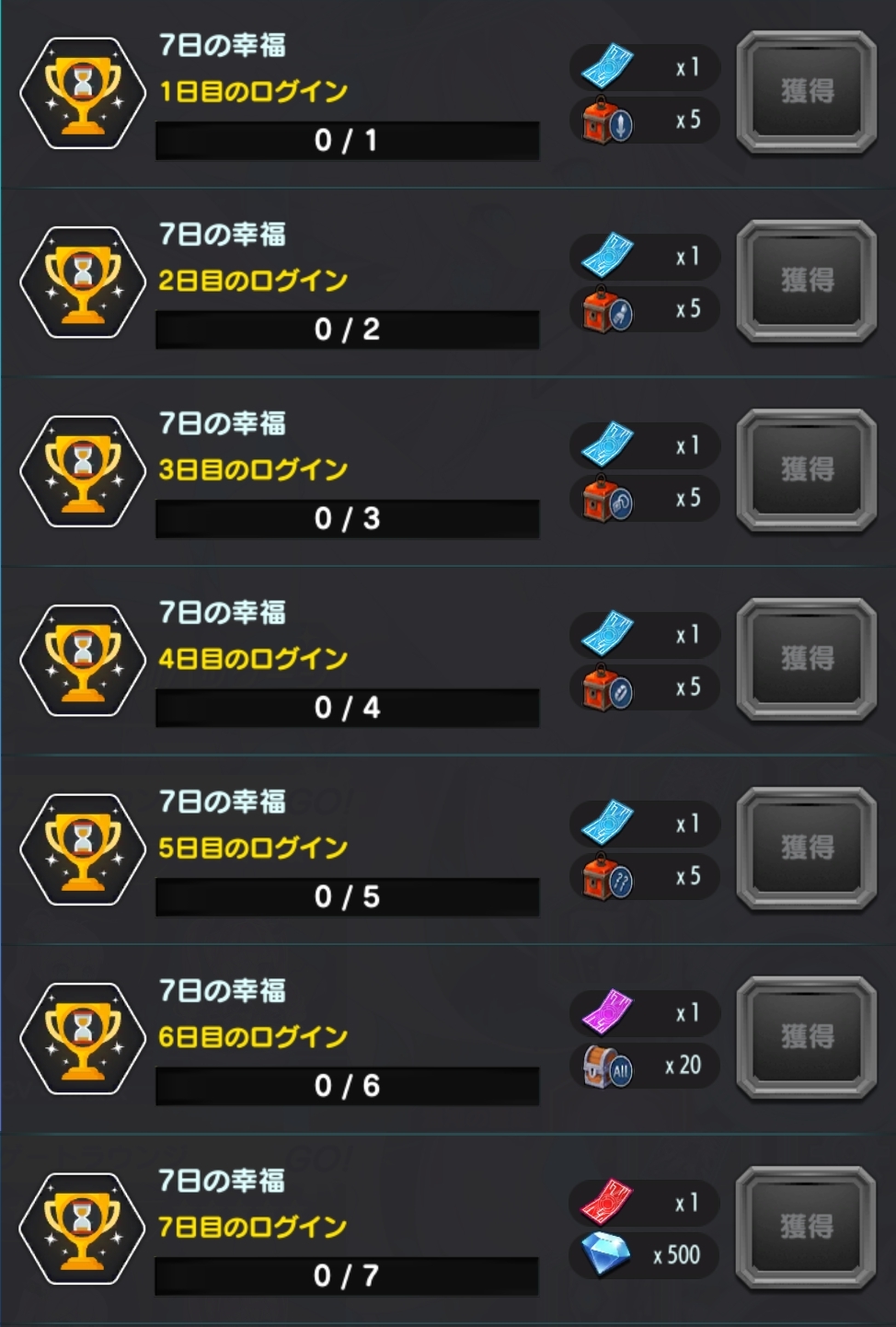Get the 7日目のログイン 500 gems reward
896x1327 pixels.
tap(806, 1227)
